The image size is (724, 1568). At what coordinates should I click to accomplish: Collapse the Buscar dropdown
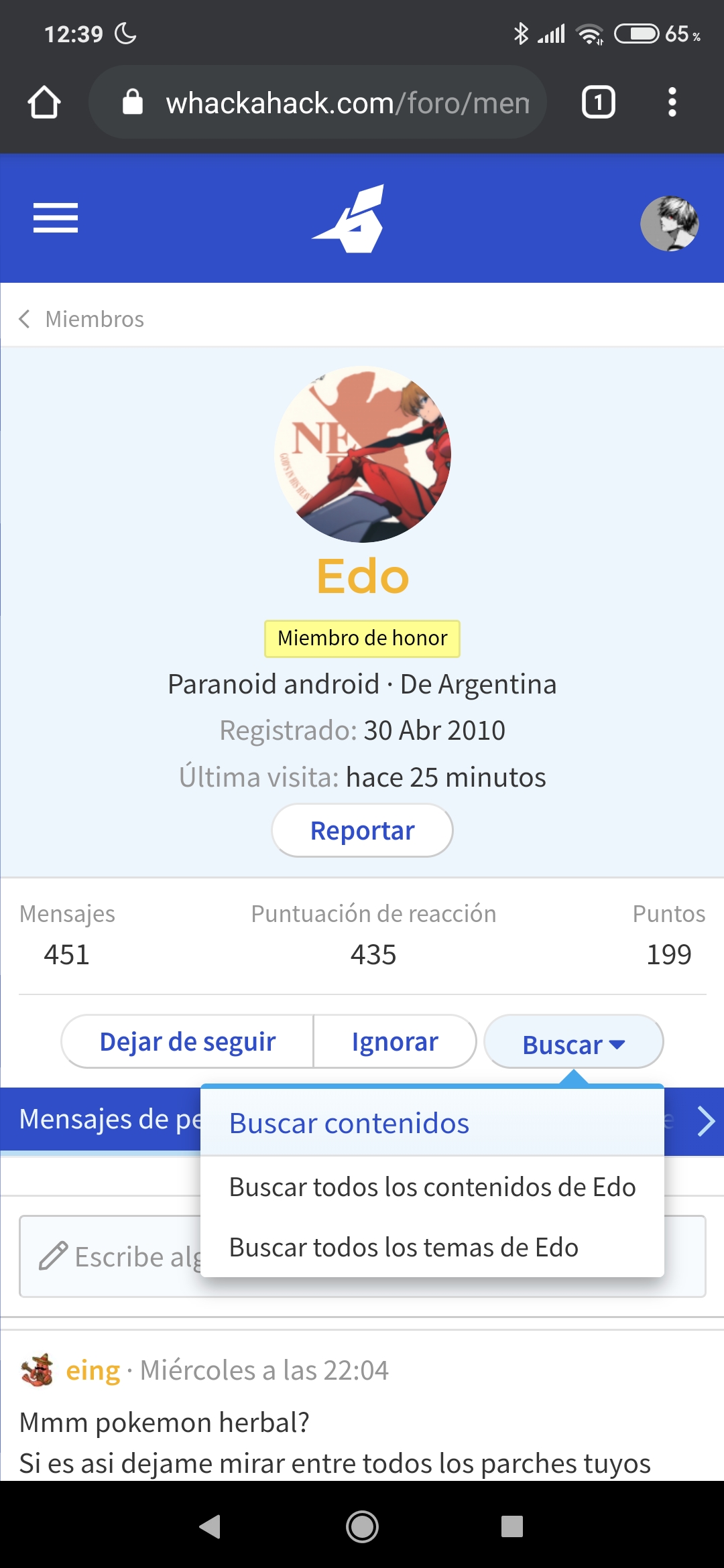coord(573,1043)
